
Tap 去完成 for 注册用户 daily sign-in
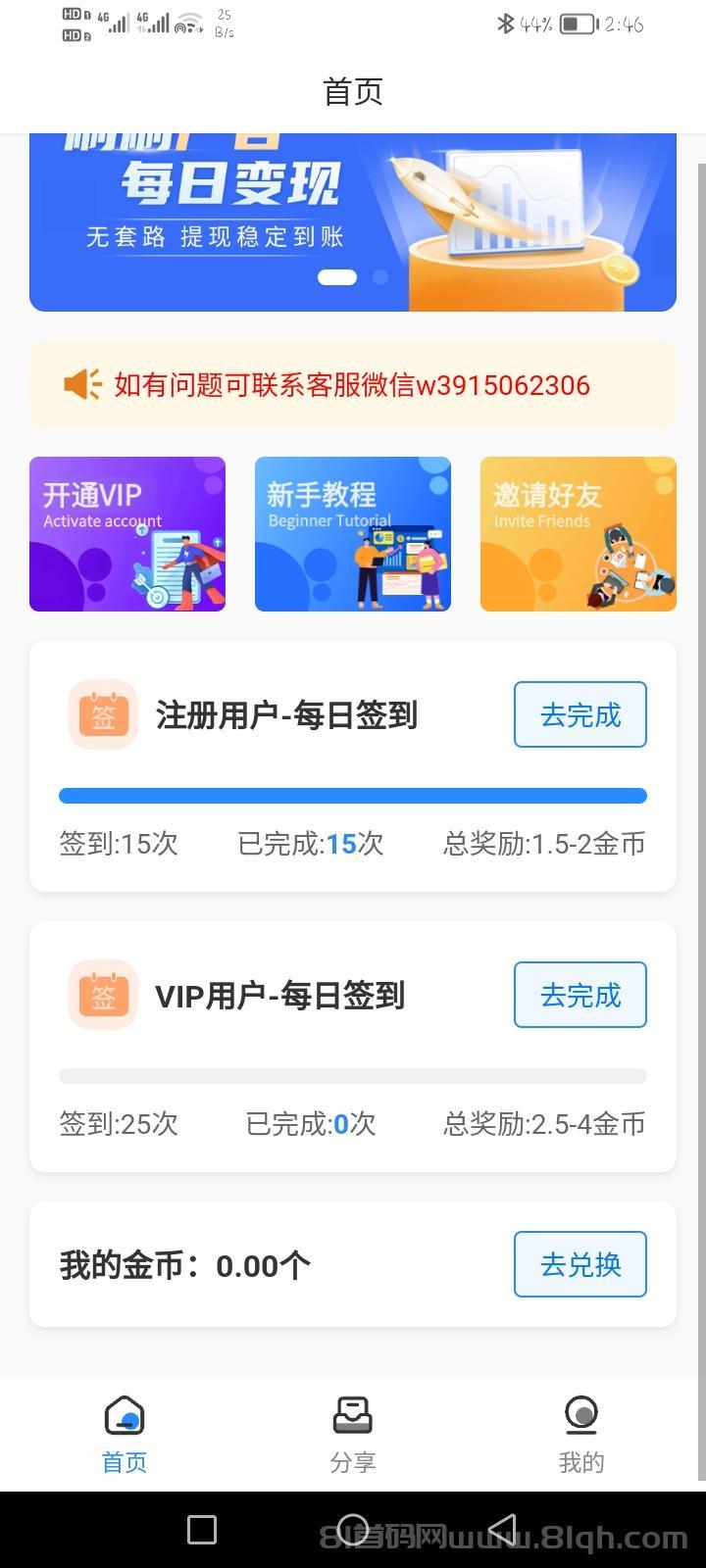(x=580, y=714)
